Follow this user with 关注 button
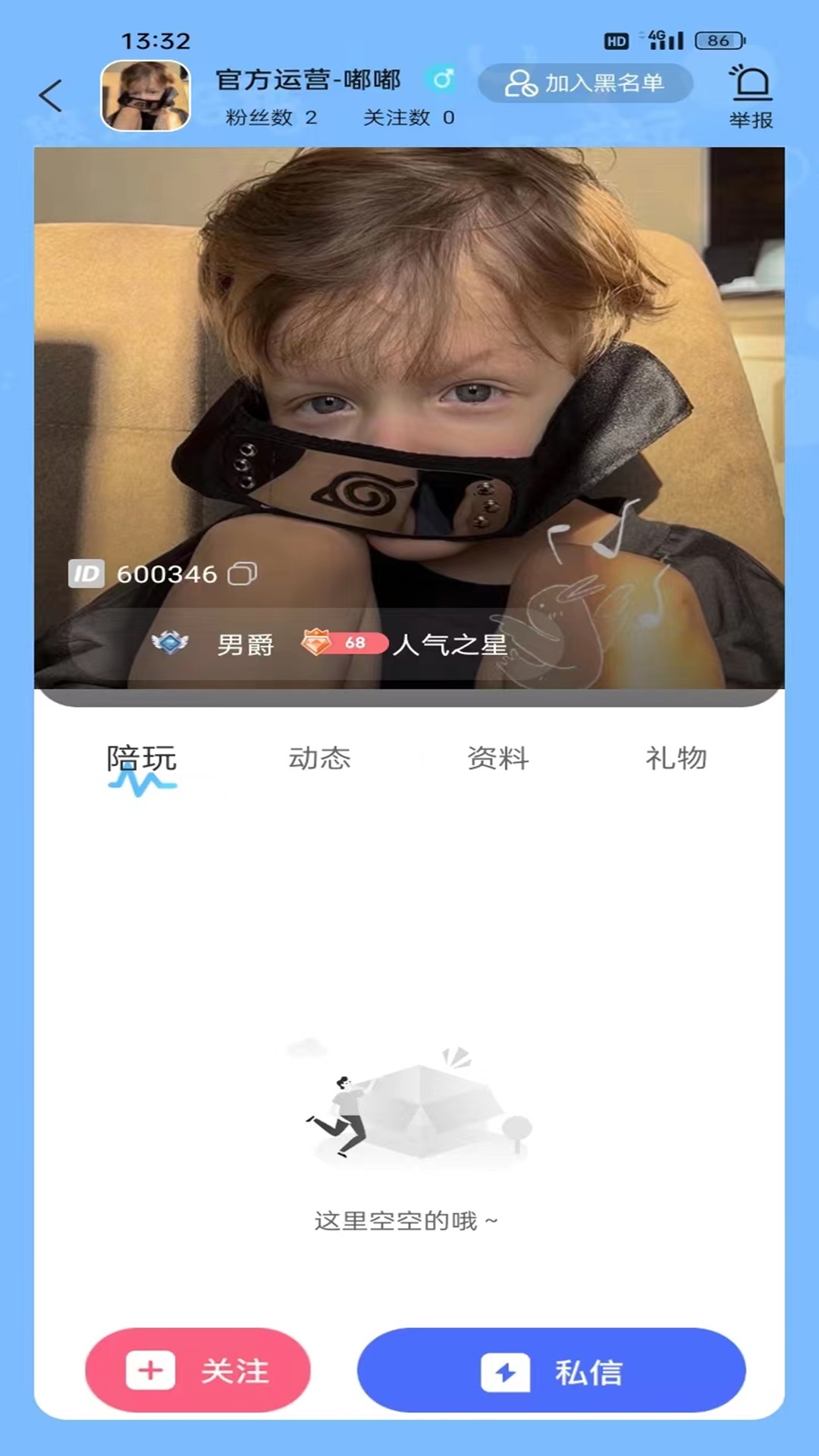The width and height of the screenshot is (819, 1456). pos(198,1370)
